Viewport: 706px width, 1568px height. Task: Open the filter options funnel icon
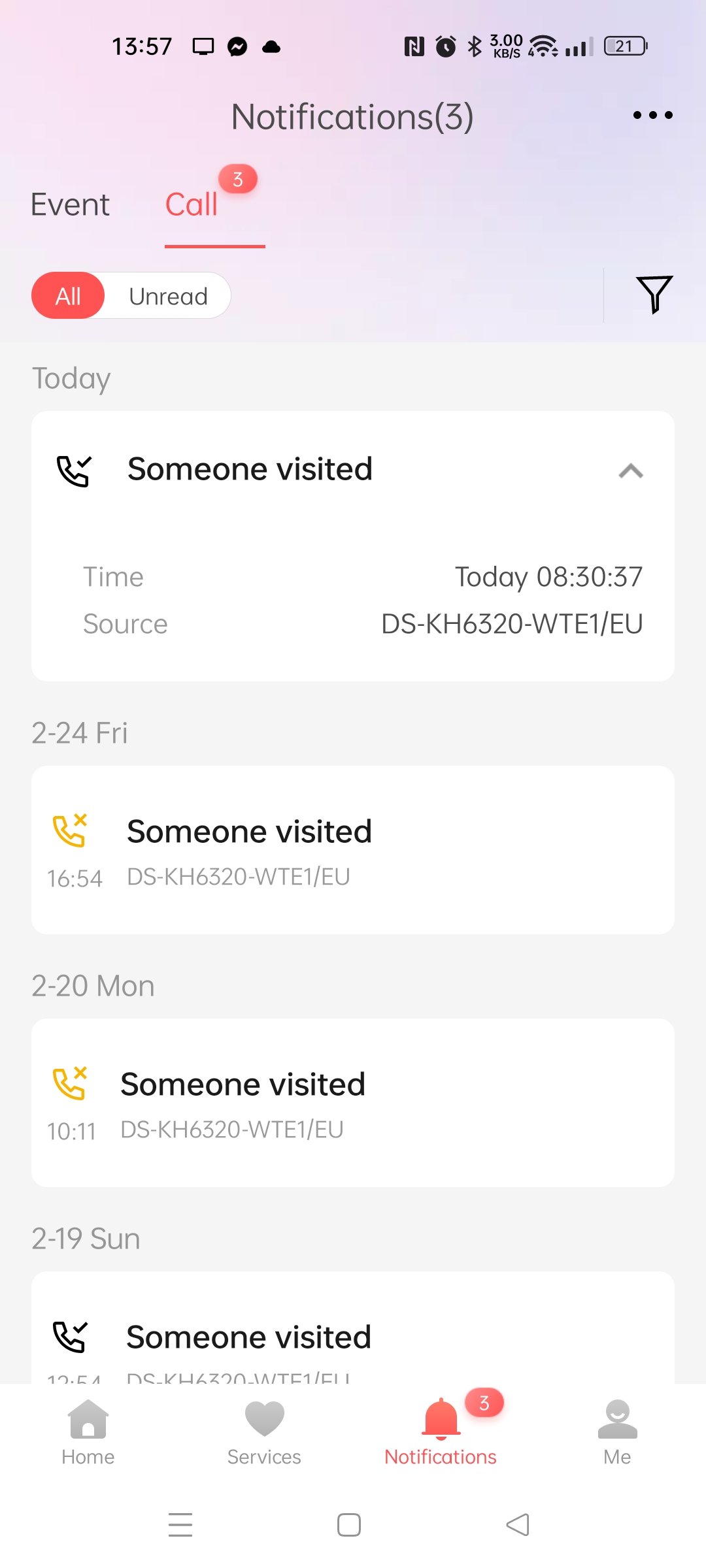(x=654, y=295)
